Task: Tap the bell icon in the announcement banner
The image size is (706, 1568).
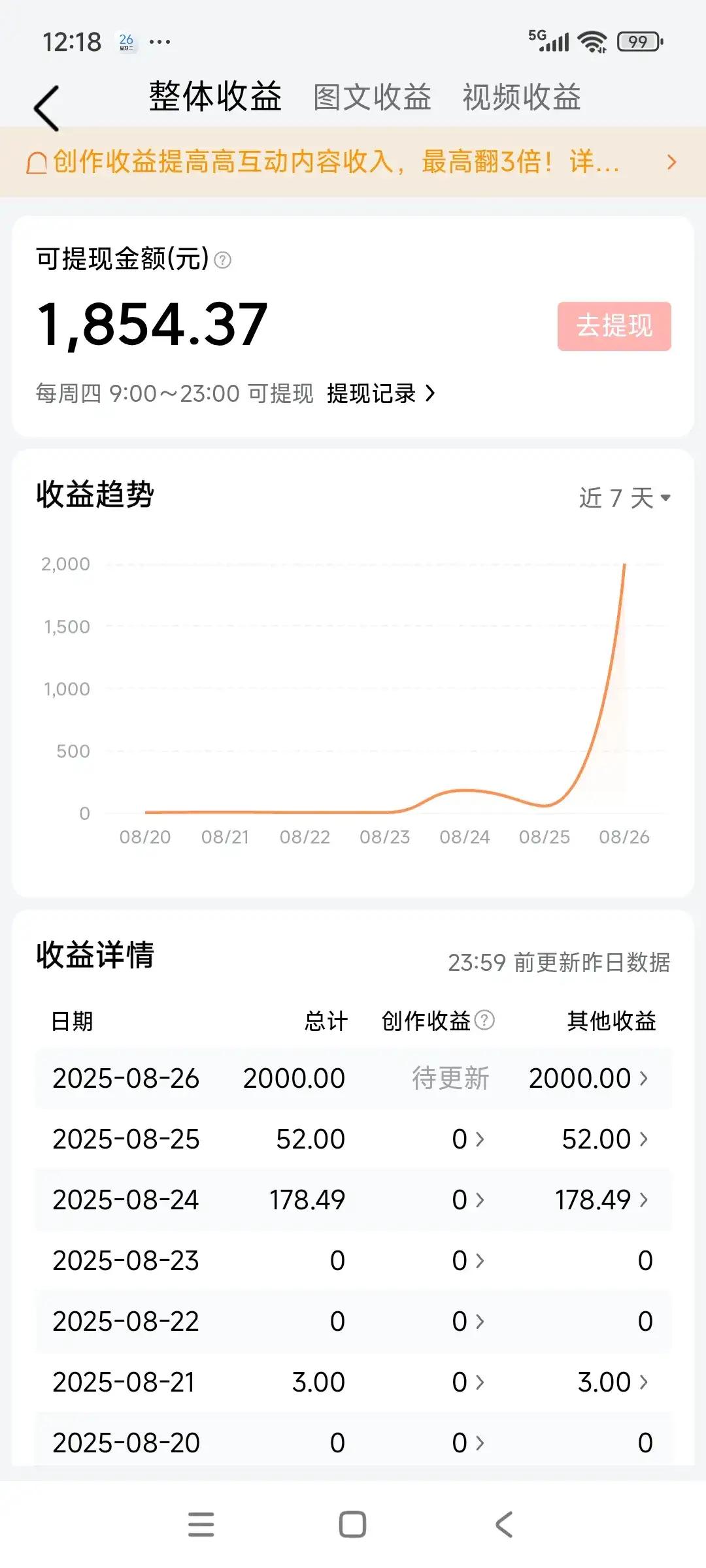Action: point(37,162)
